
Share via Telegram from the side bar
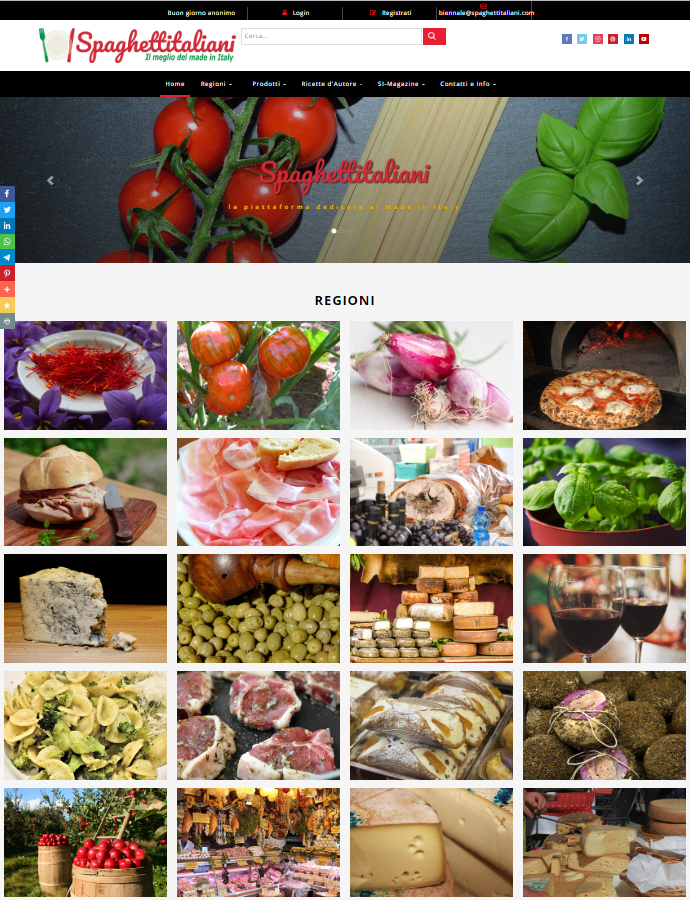[7, 257]
